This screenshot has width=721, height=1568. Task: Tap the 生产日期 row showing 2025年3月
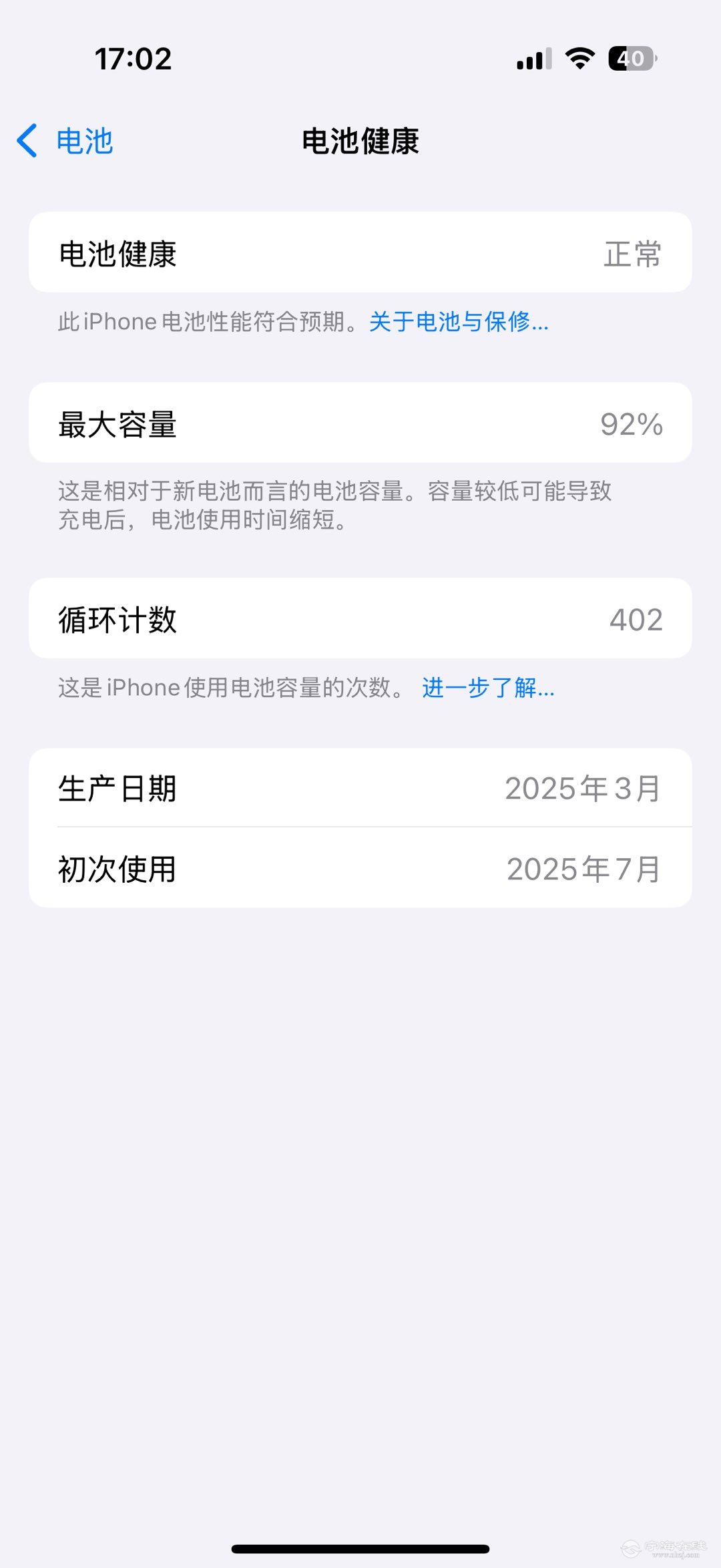[x=360, y=789]
